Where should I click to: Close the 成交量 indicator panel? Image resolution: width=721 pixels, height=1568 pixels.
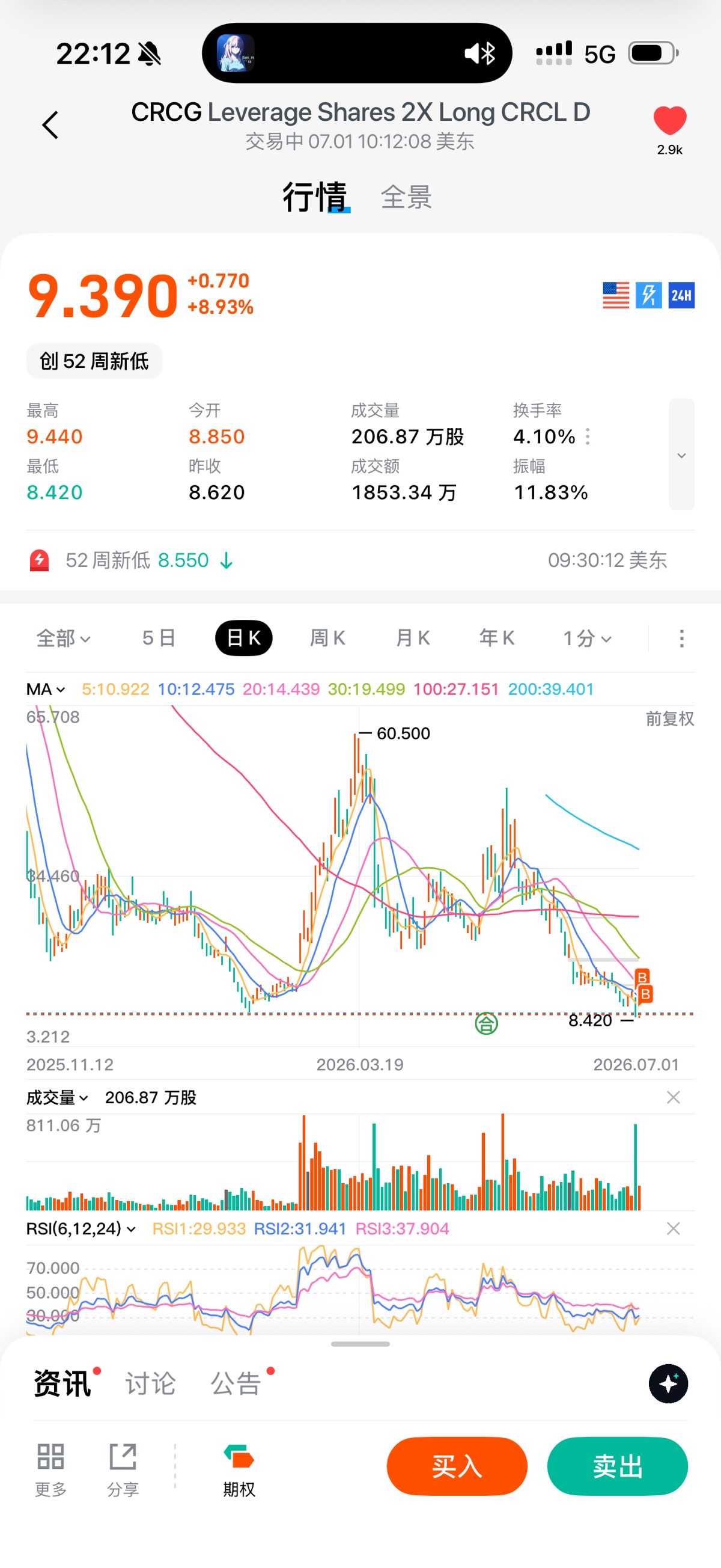pyautogui.click(x=673, y=1097)
